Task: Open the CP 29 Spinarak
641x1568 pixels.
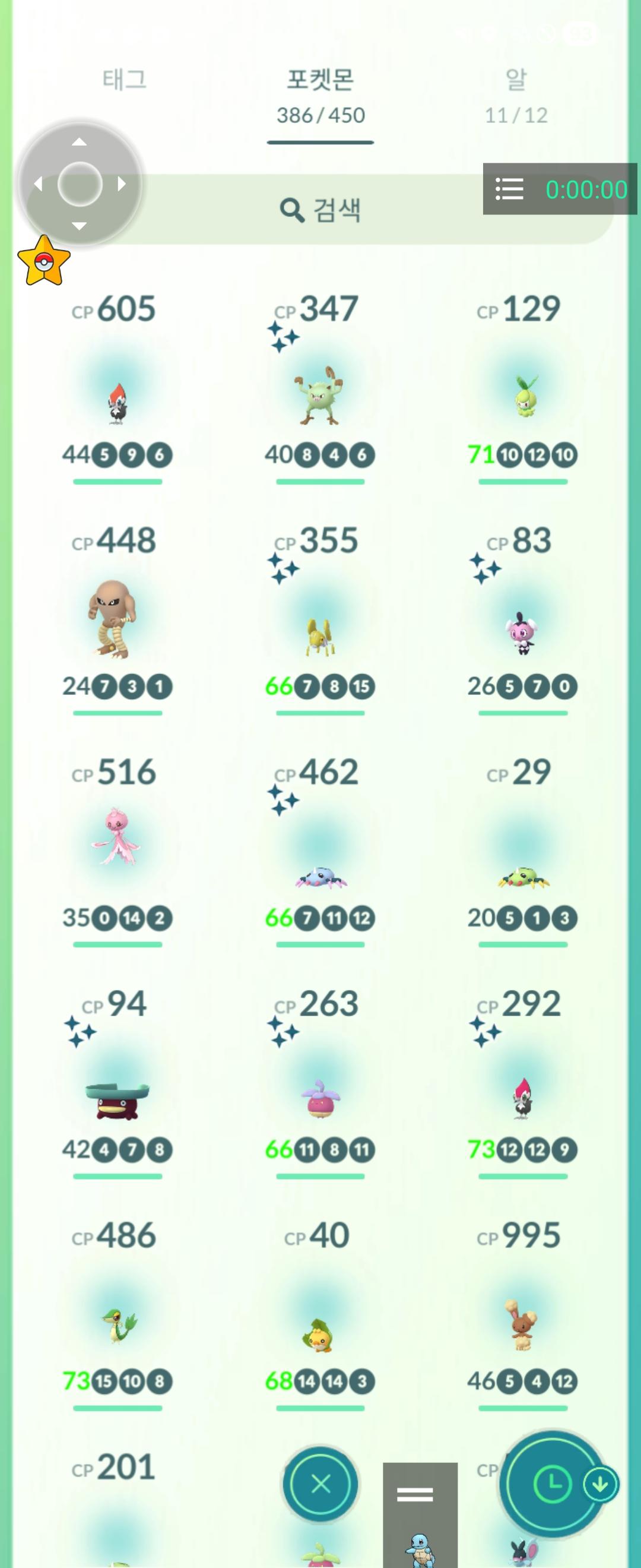Action: [x=522, y=864]
